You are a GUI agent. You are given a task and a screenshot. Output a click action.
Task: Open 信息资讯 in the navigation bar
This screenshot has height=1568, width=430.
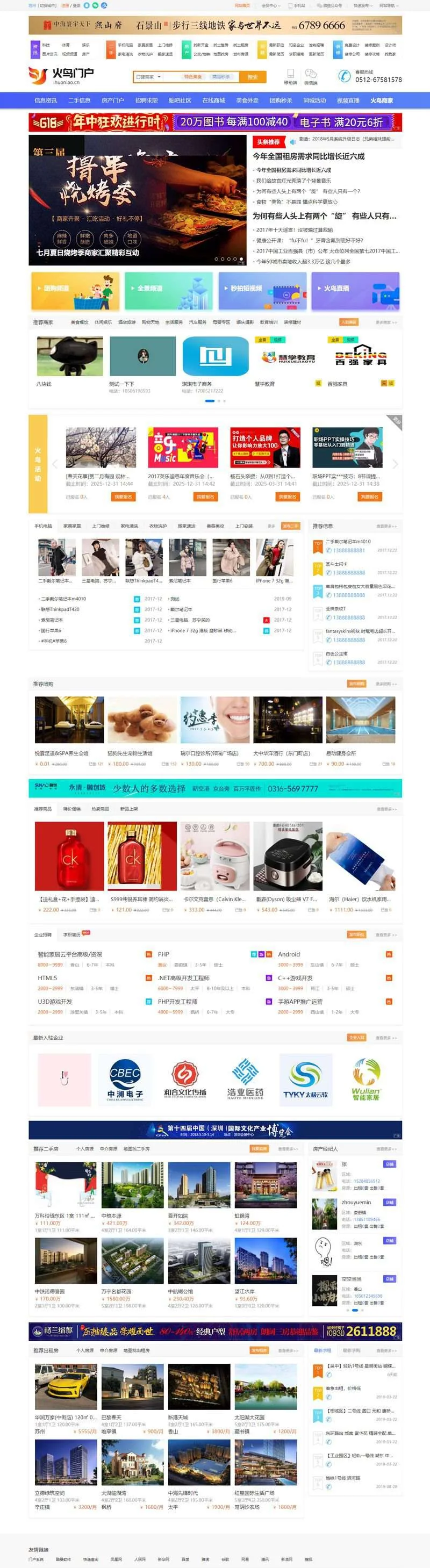[46, 100]
